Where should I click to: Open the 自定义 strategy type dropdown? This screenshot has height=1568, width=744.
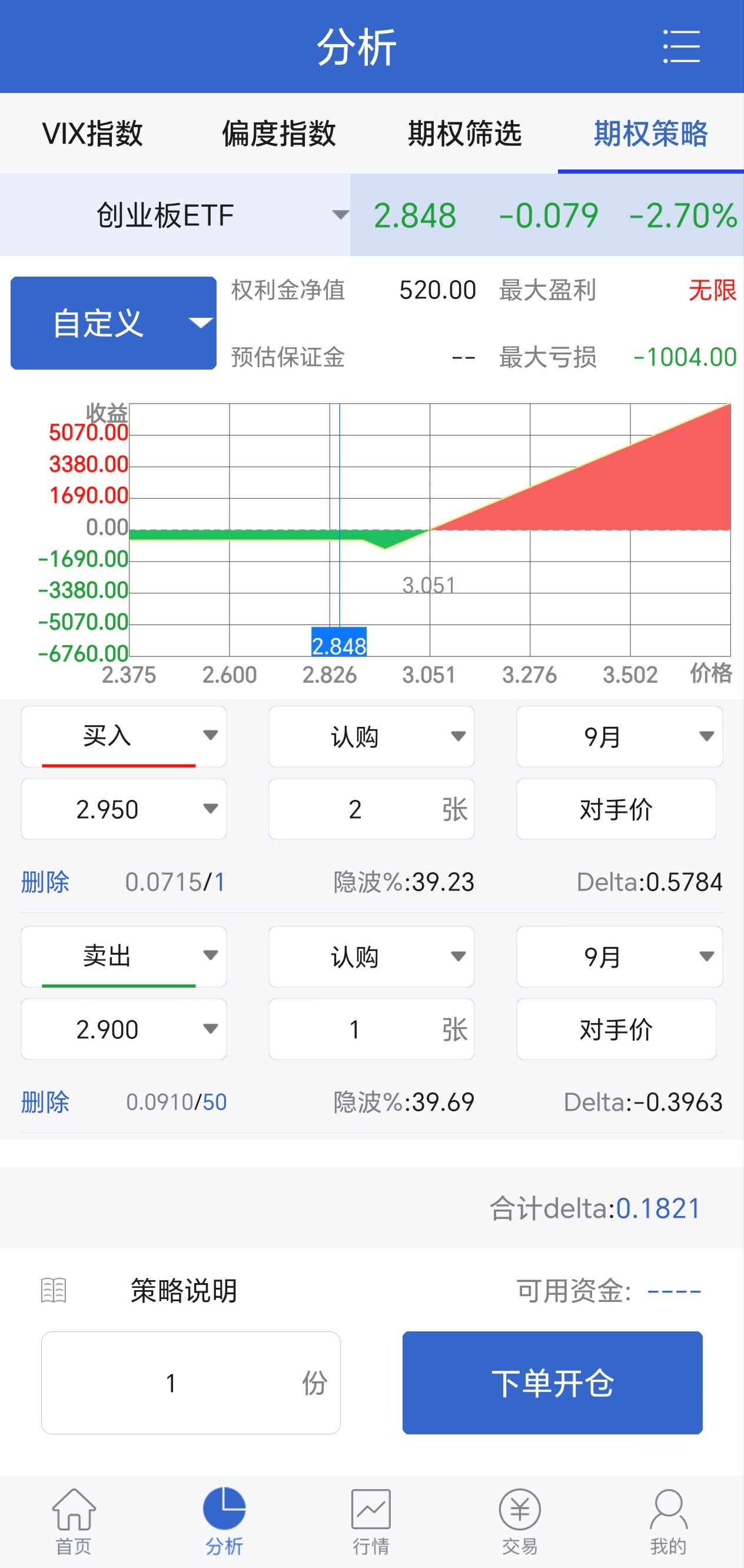(114, 323)
